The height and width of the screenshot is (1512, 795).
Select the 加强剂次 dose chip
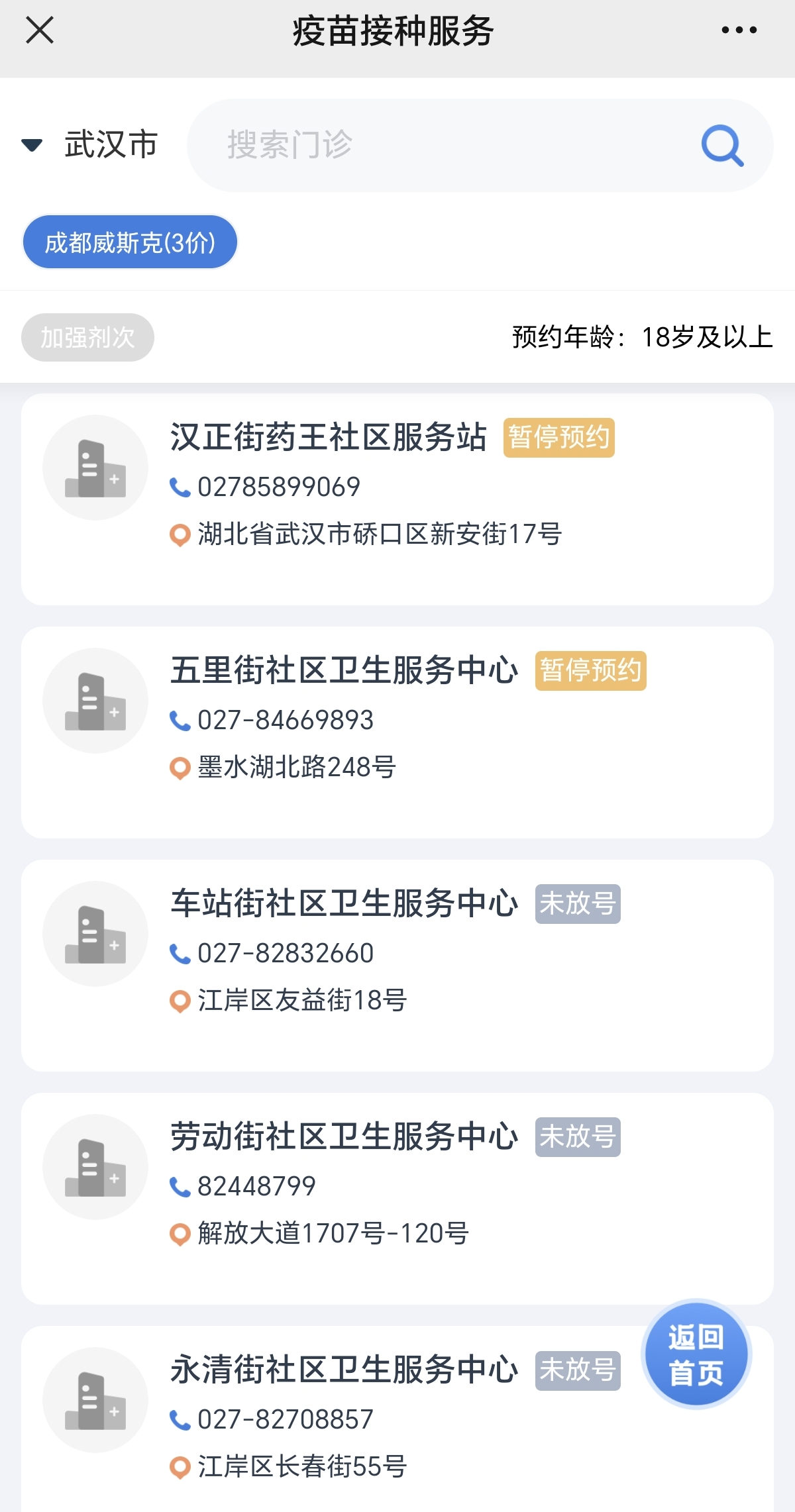(87, 337)
